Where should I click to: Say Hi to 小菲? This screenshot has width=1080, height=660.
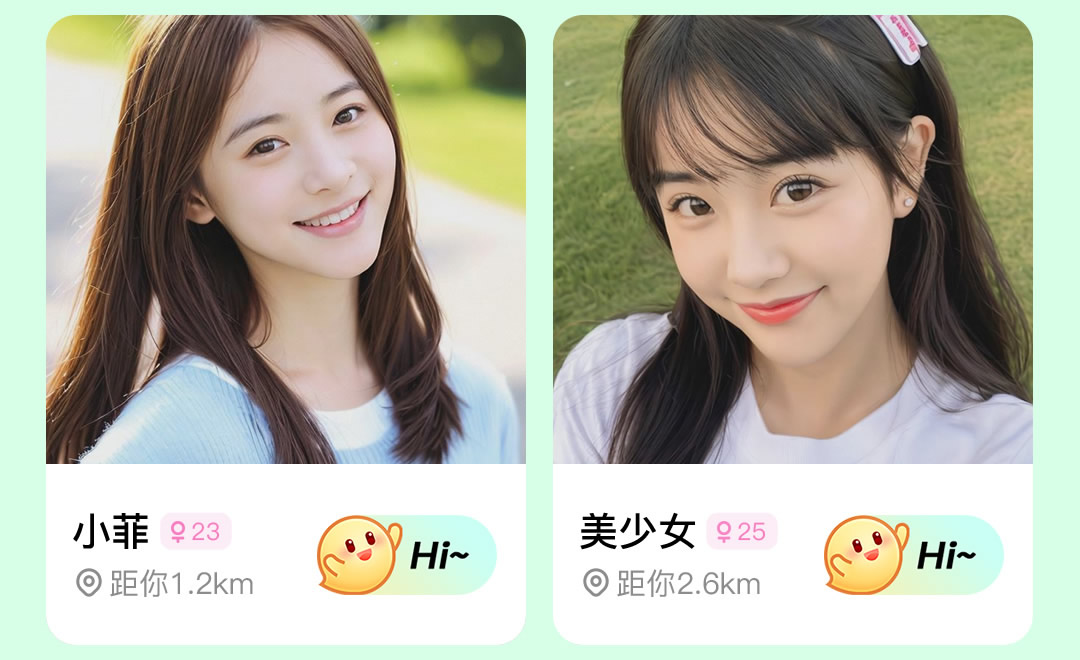click(408, 555)
